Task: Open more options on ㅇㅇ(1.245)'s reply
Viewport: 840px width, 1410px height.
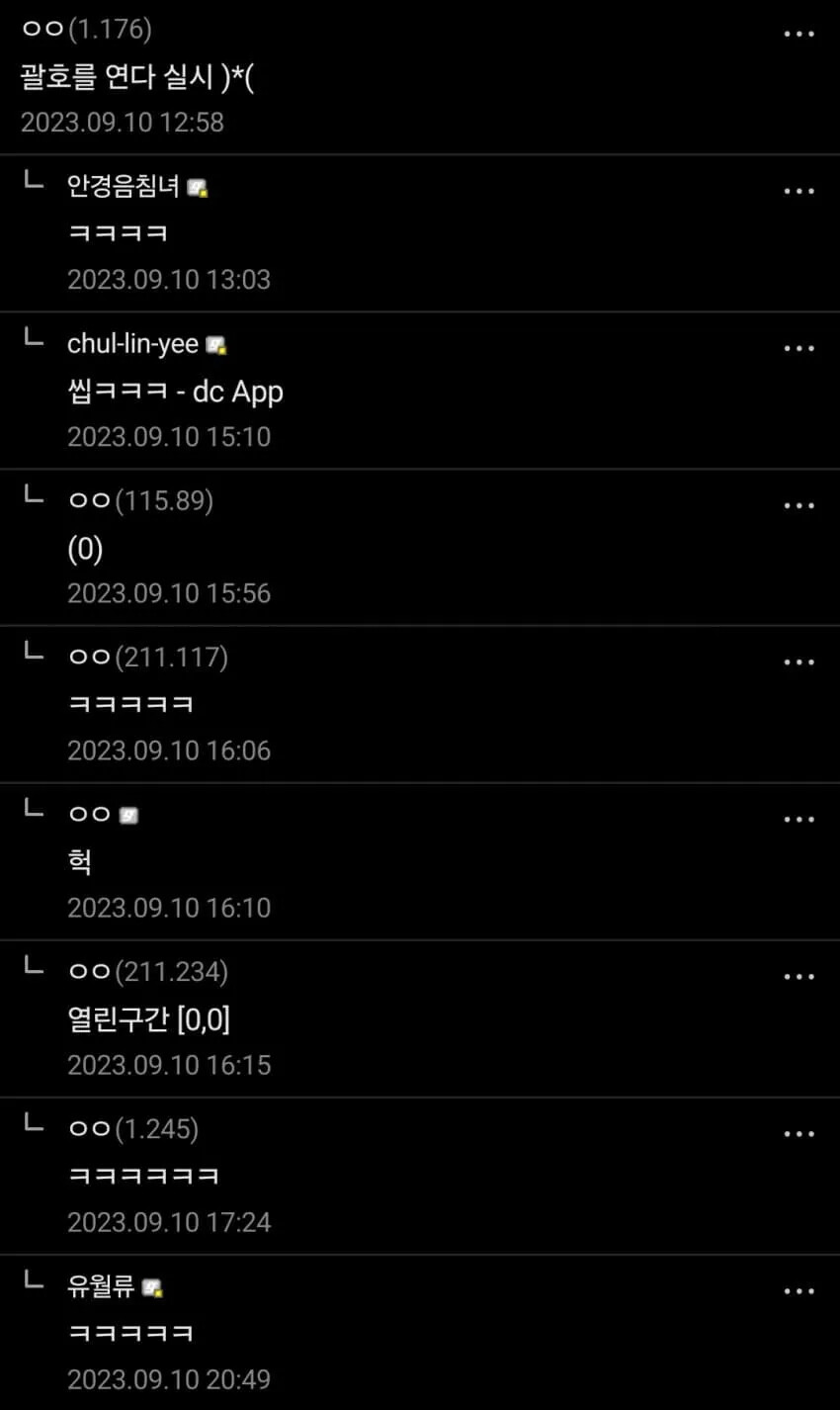Action: coord(798,1134)
